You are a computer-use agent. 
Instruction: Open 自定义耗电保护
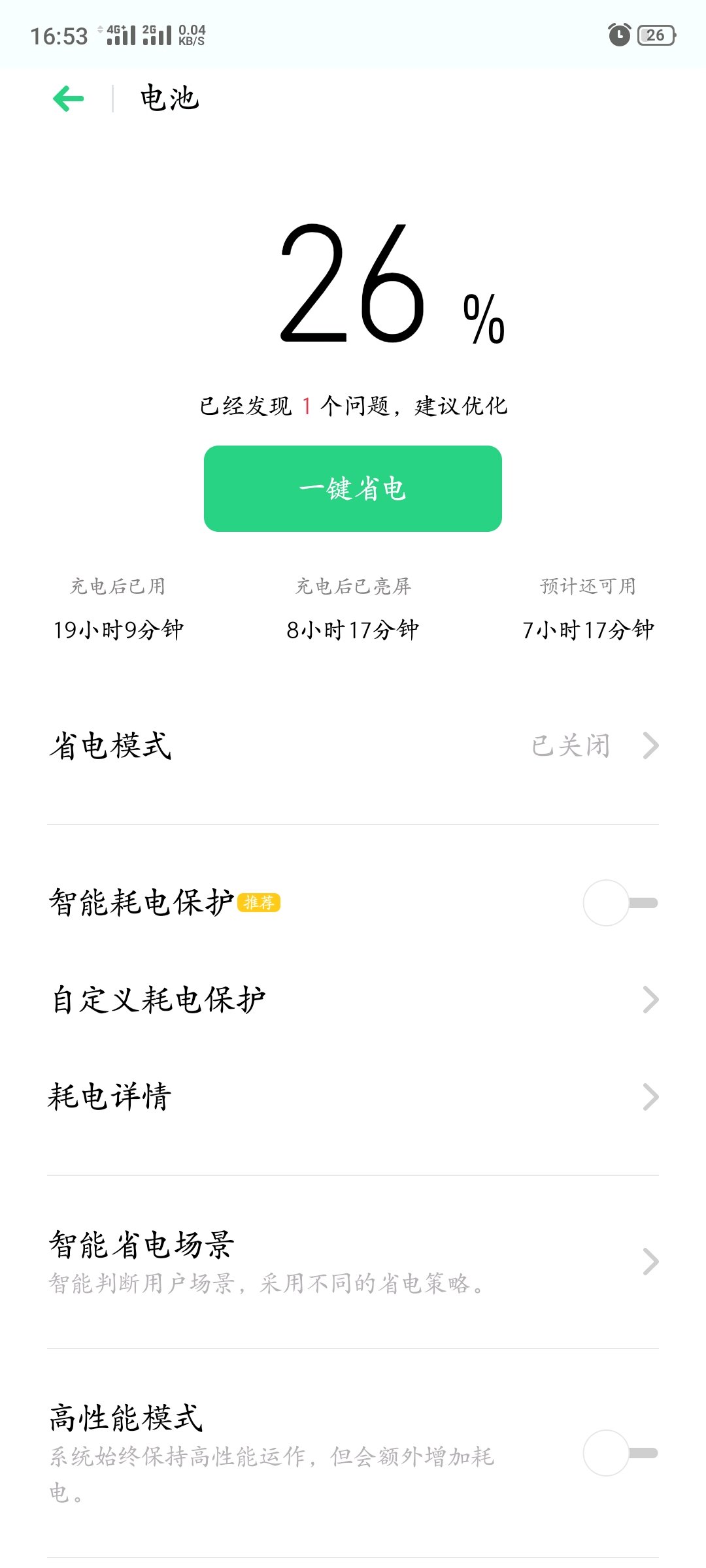353,1000
